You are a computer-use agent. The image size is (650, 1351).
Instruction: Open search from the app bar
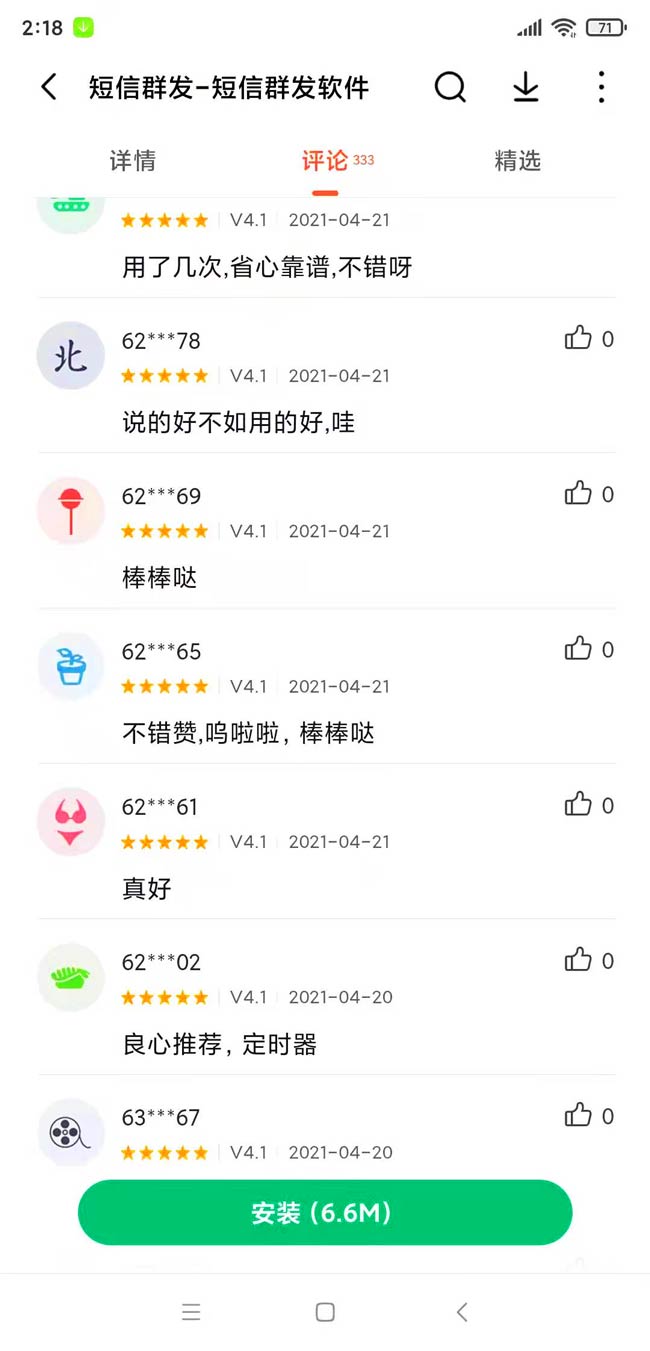click(x=450, y=87)
